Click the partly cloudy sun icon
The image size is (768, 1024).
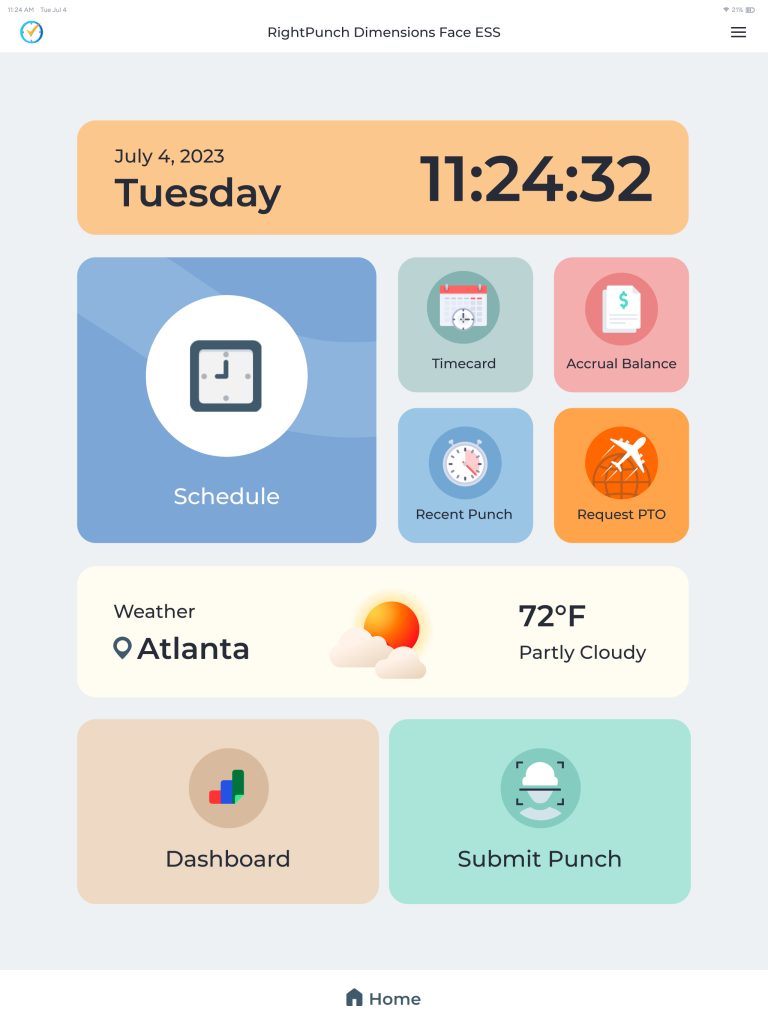click(x=380, y=630)
